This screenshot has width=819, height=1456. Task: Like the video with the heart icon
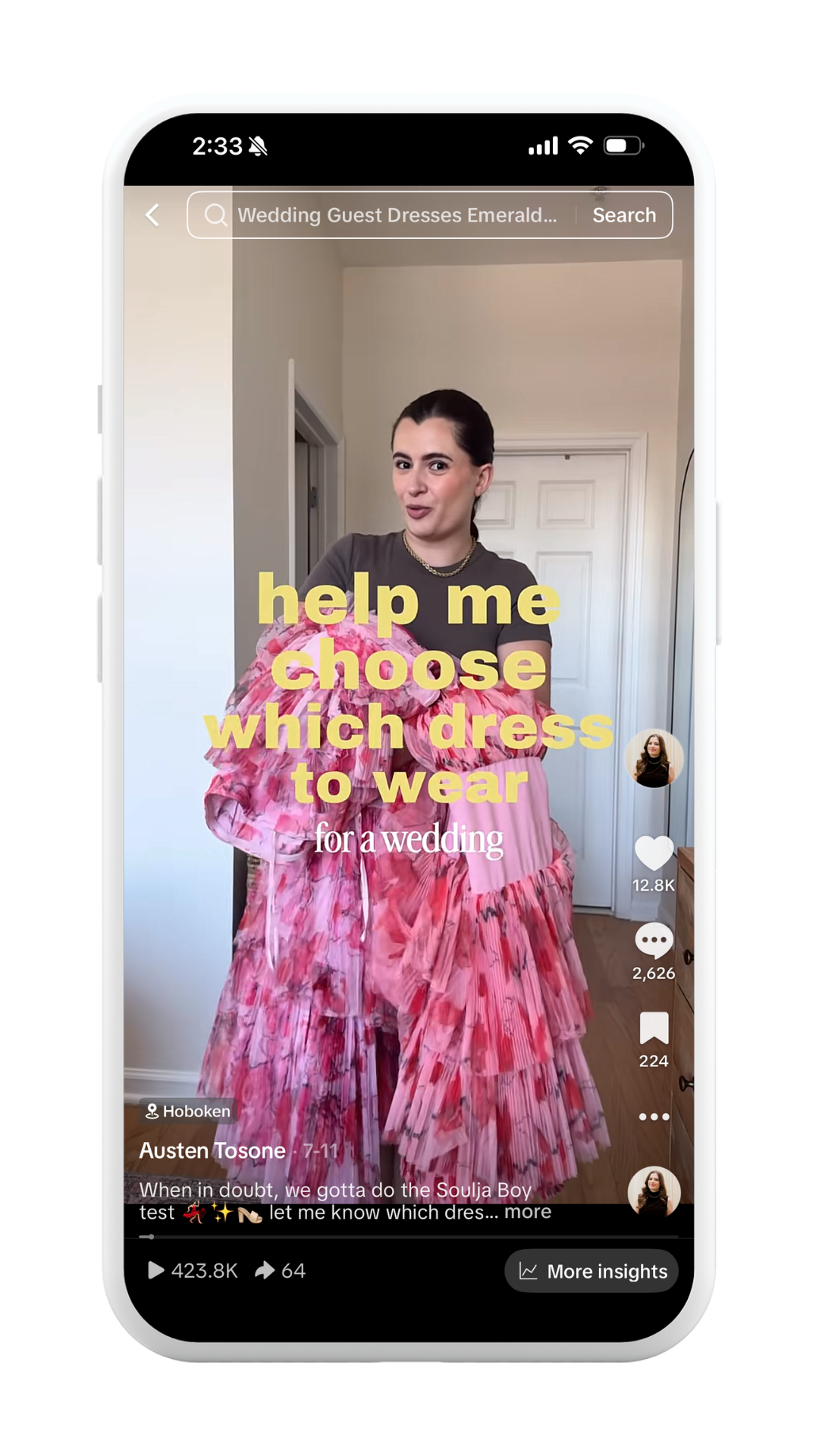654,853
